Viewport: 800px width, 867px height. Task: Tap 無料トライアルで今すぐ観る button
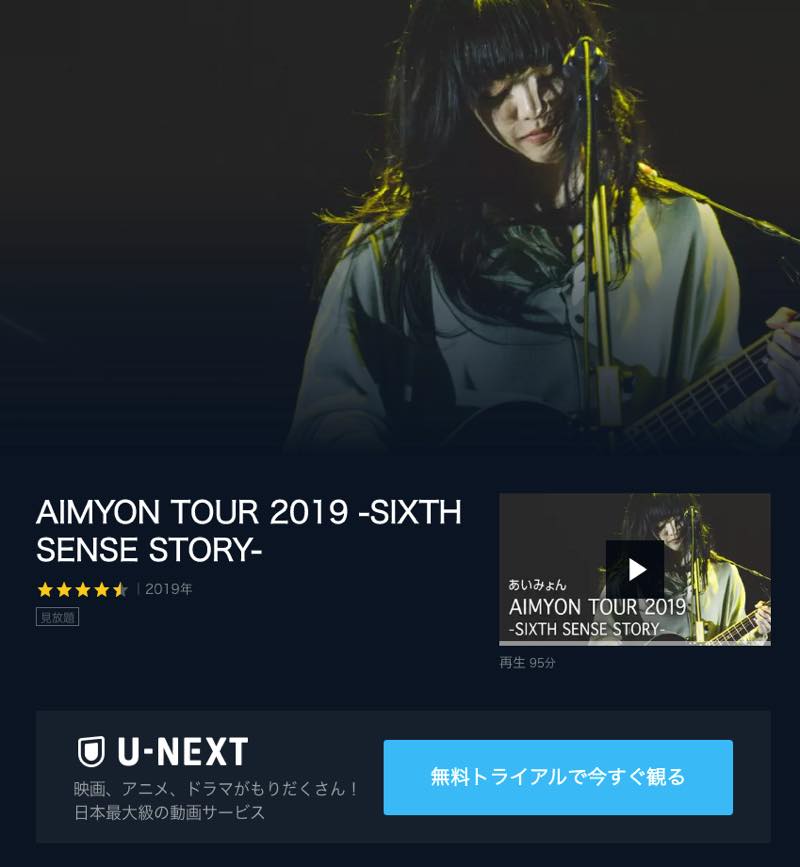pos(558,777)
